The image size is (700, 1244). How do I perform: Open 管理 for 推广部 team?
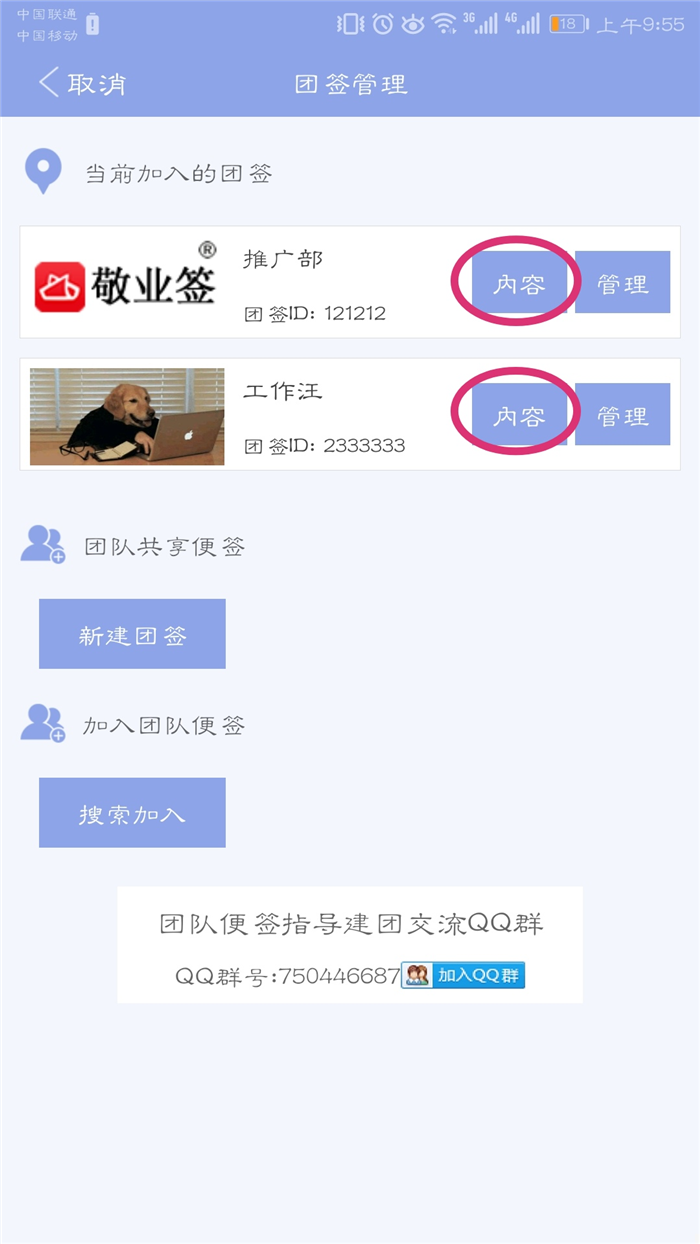point(622,284)
